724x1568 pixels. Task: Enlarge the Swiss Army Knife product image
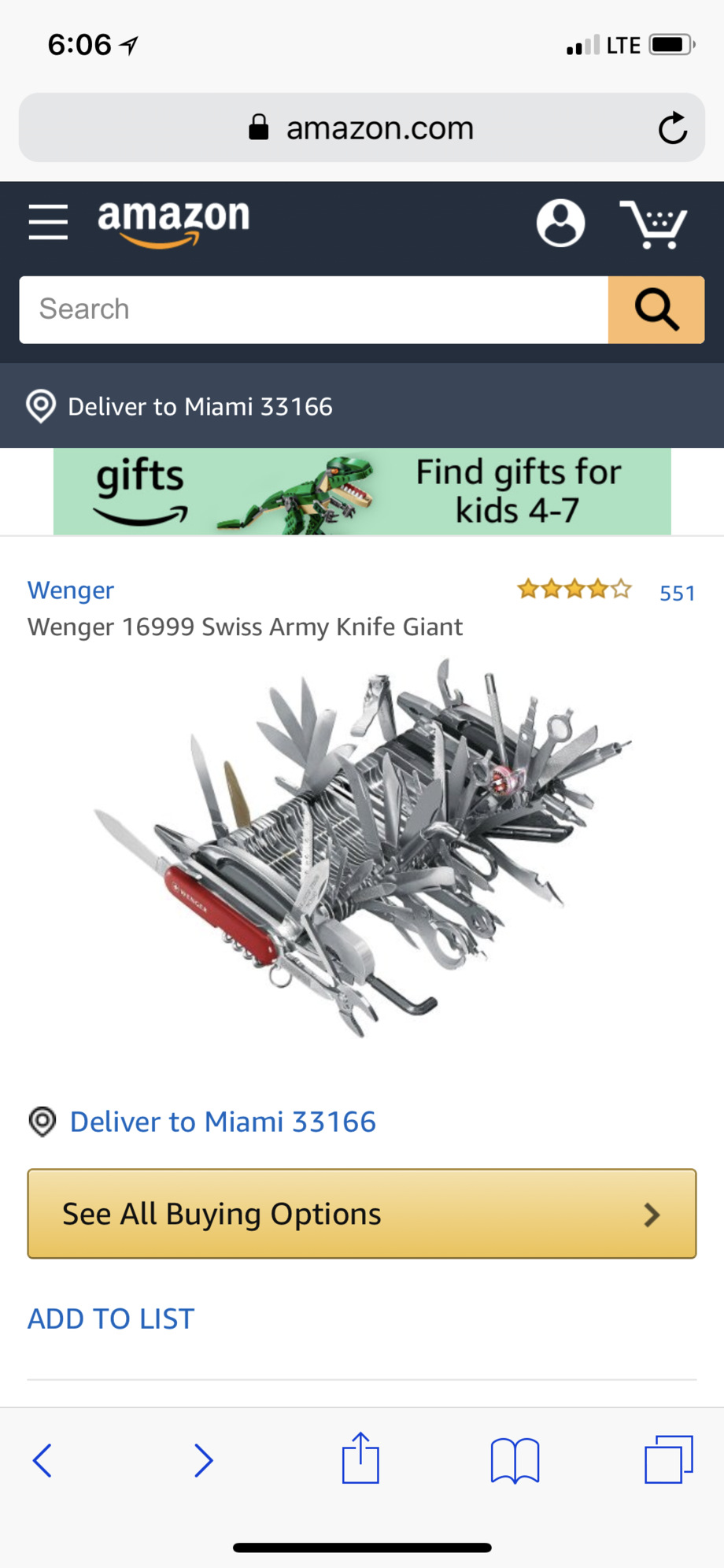(362, 846)
